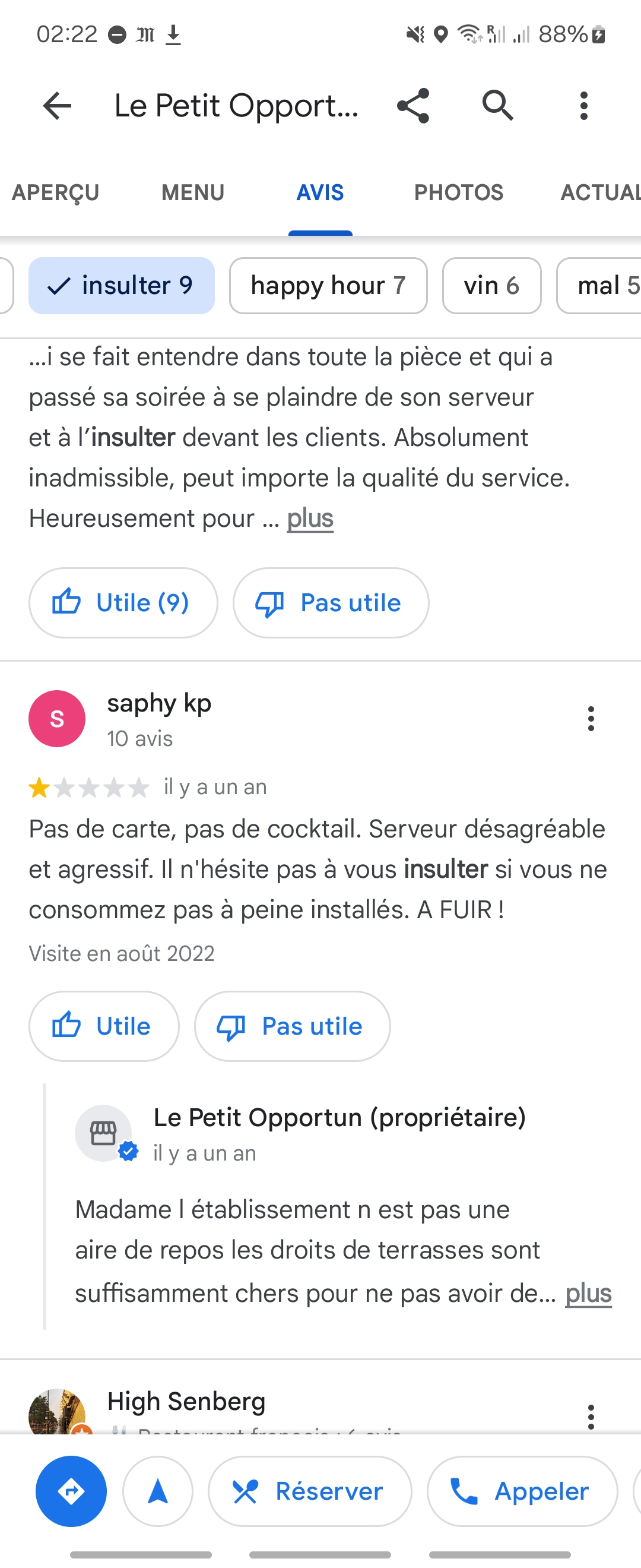Get directions with the blue button
Image resolution: width=641 pixels, height=1568 pixels.
[71, 1491]
